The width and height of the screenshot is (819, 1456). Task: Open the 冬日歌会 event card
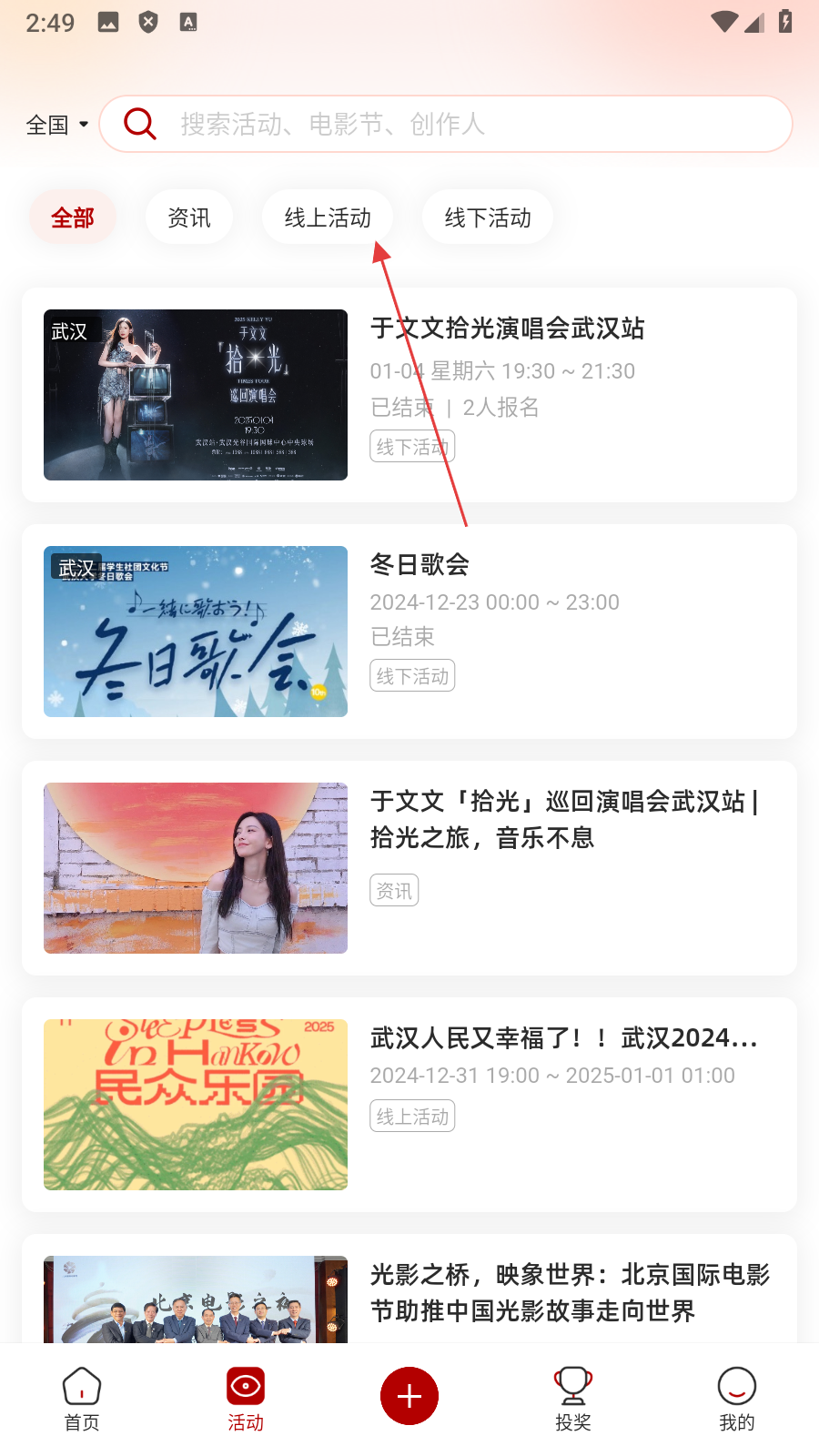(409, 632)
